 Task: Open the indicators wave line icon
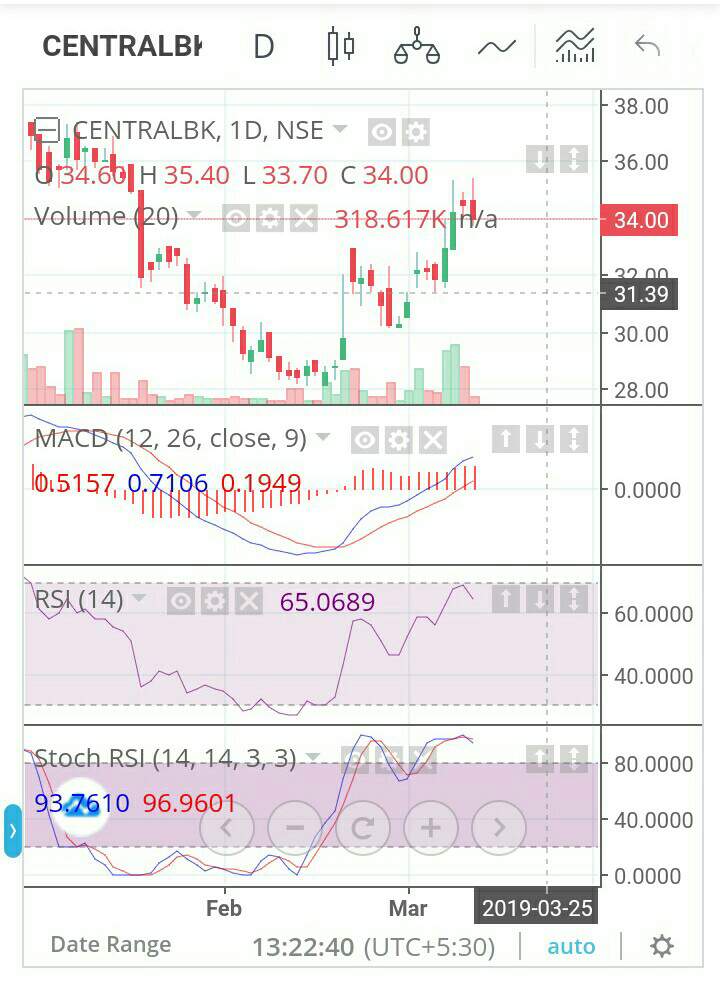(497, 46)
